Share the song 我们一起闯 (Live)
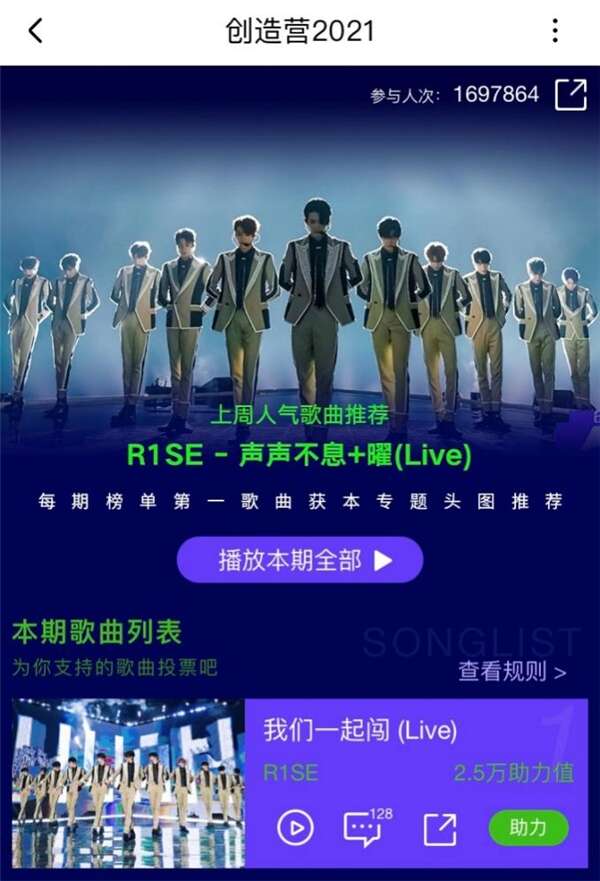Viewport: 600px width, 881px height. point(439,828)
